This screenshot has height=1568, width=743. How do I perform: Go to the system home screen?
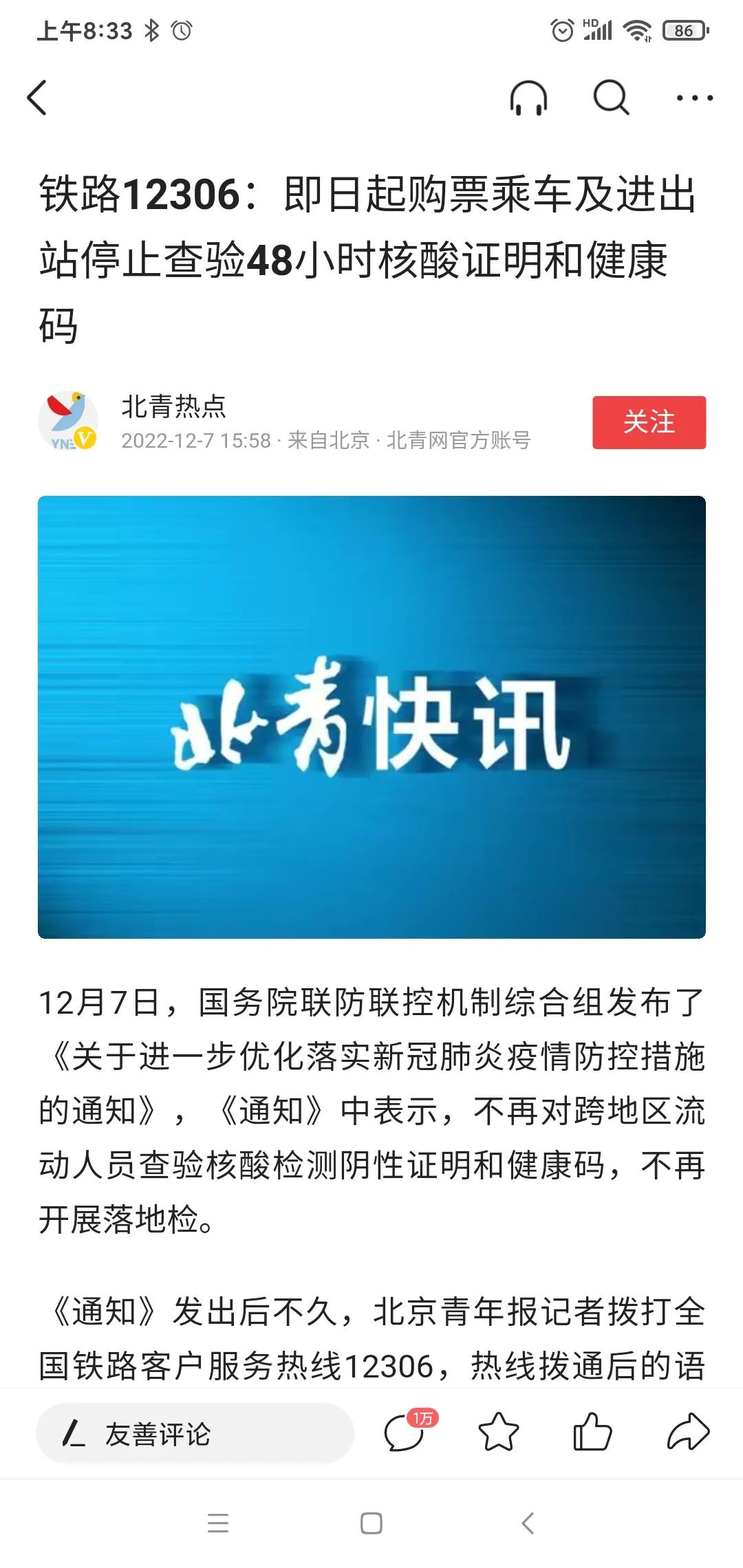371,1523
